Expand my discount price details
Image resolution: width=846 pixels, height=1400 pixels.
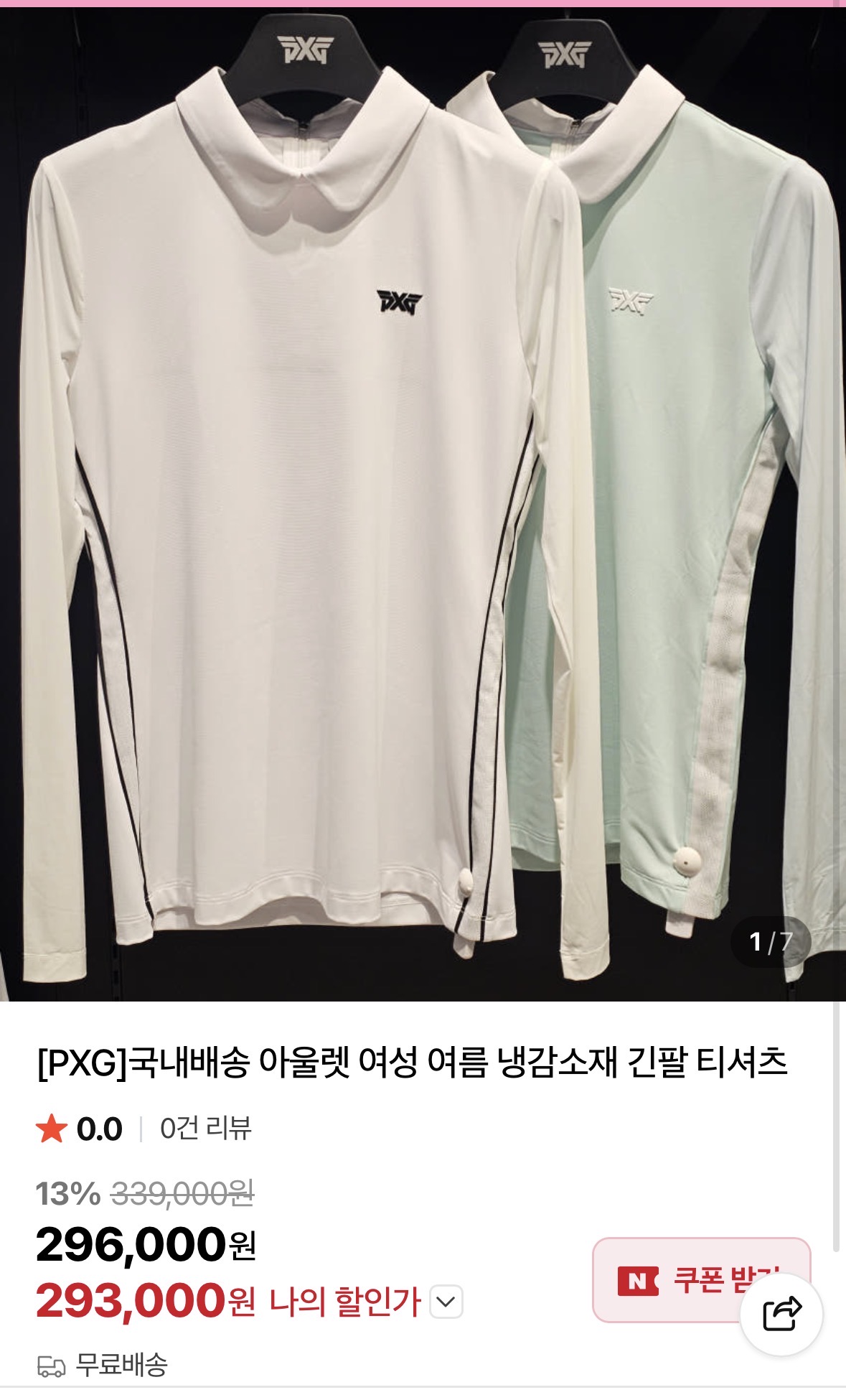tap(446, 1302)
